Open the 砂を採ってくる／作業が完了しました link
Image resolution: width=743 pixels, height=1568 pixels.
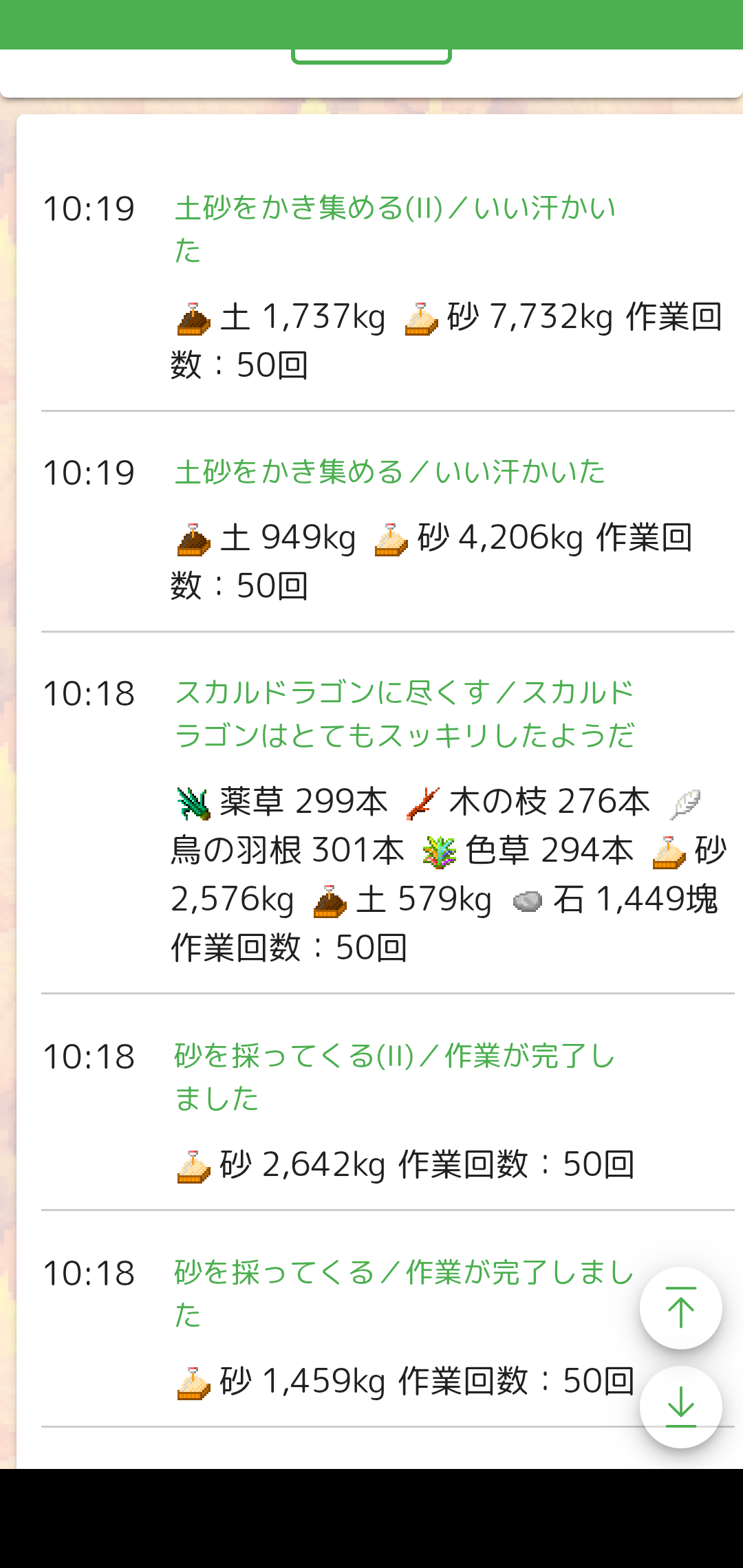[404, 1274]
